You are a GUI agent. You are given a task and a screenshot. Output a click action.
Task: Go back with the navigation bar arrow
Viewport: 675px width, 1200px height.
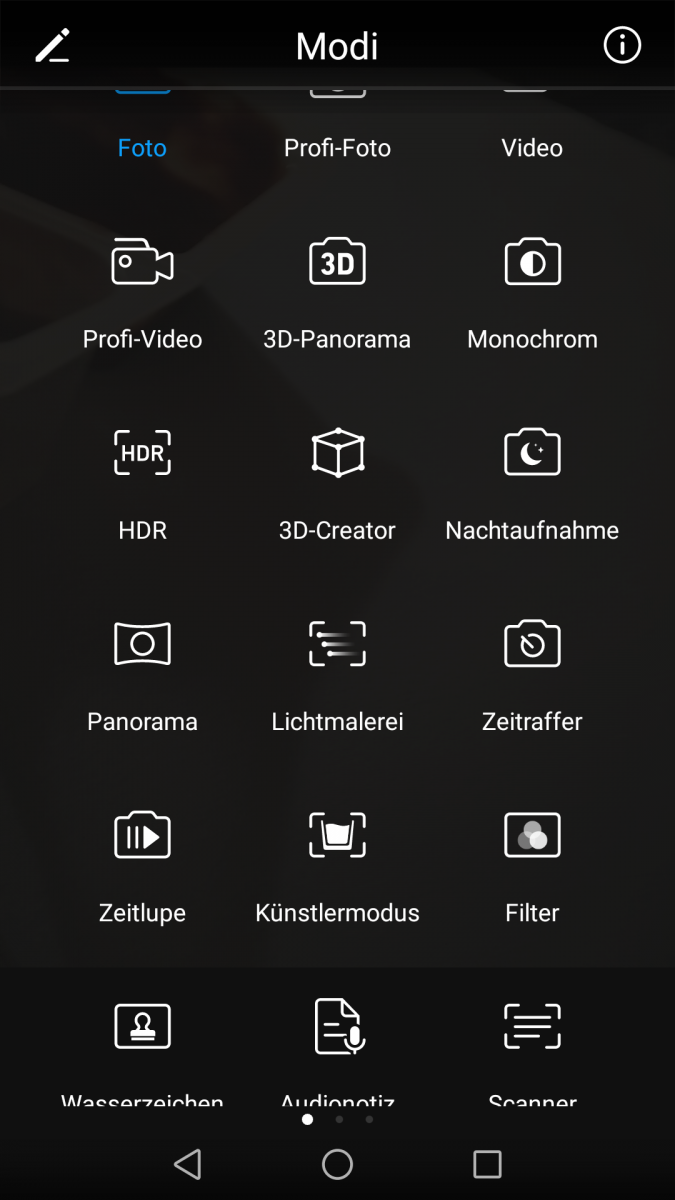[x=188, y=1164]
